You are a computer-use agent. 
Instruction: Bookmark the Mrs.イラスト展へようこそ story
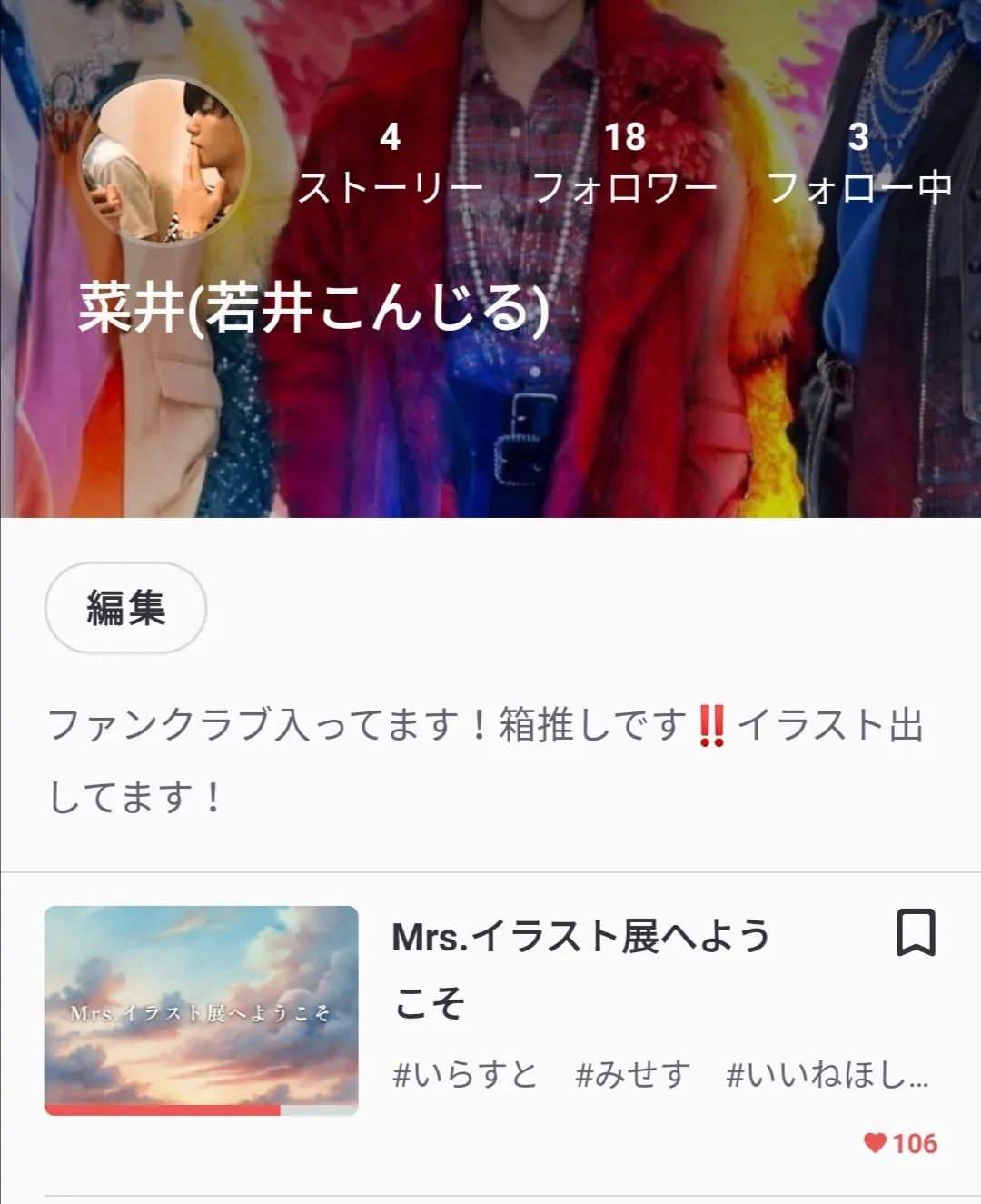[916, 932]
